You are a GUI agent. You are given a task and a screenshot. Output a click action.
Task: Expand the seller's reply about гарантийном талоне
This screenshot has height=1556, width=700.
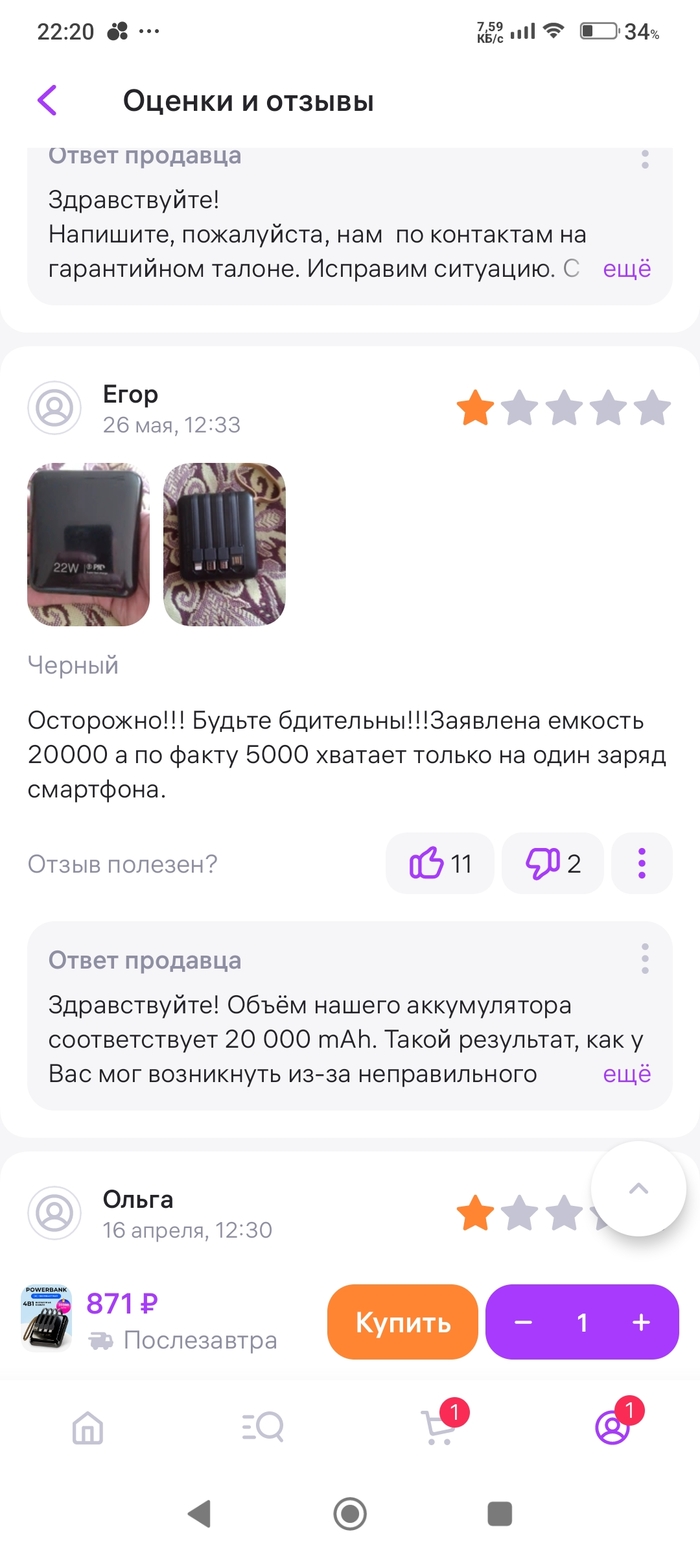pyautogui.click(x=626, y=268)
